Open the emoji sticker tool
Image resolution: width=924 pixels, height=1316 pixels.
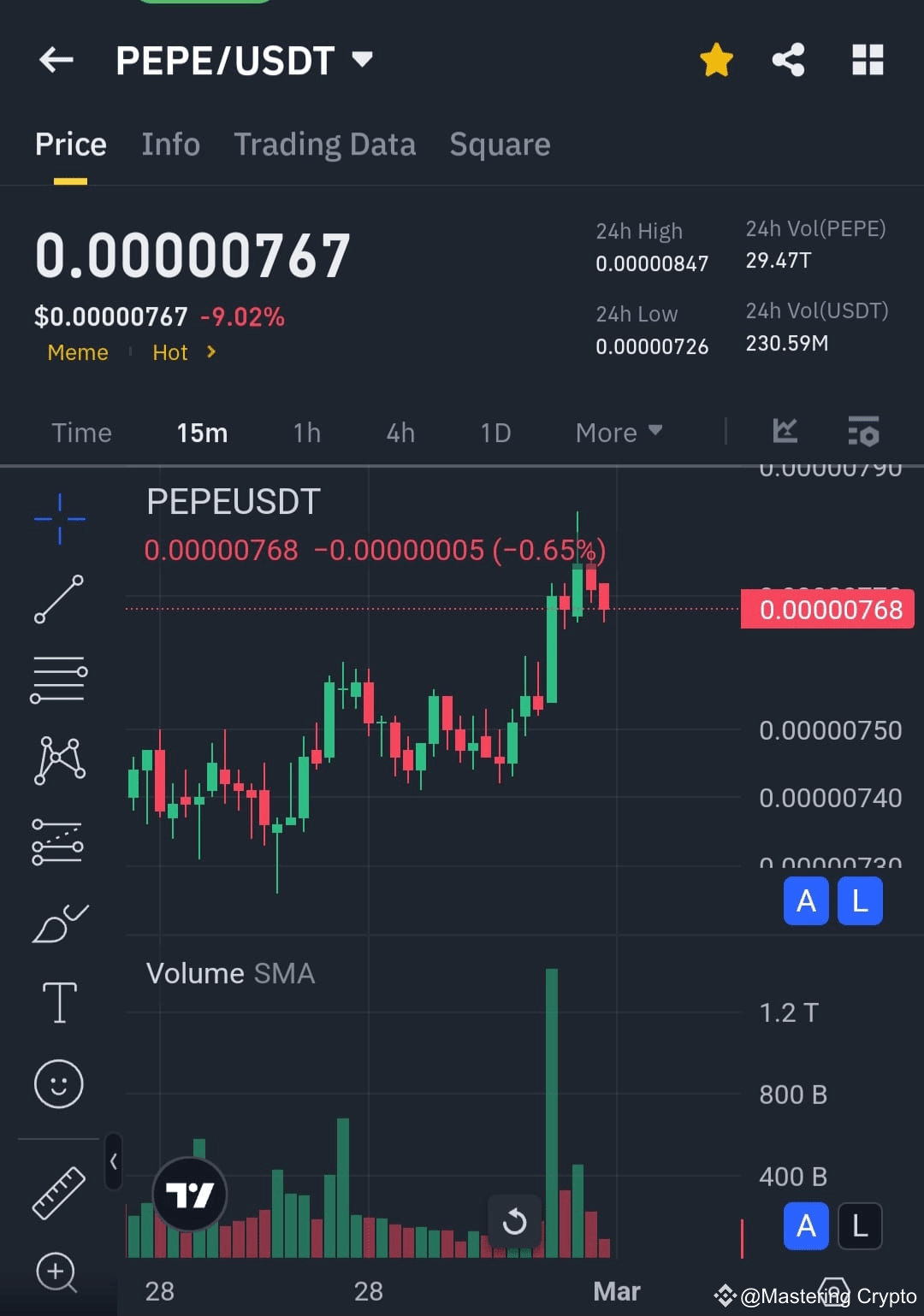(x=59, y=1083)
